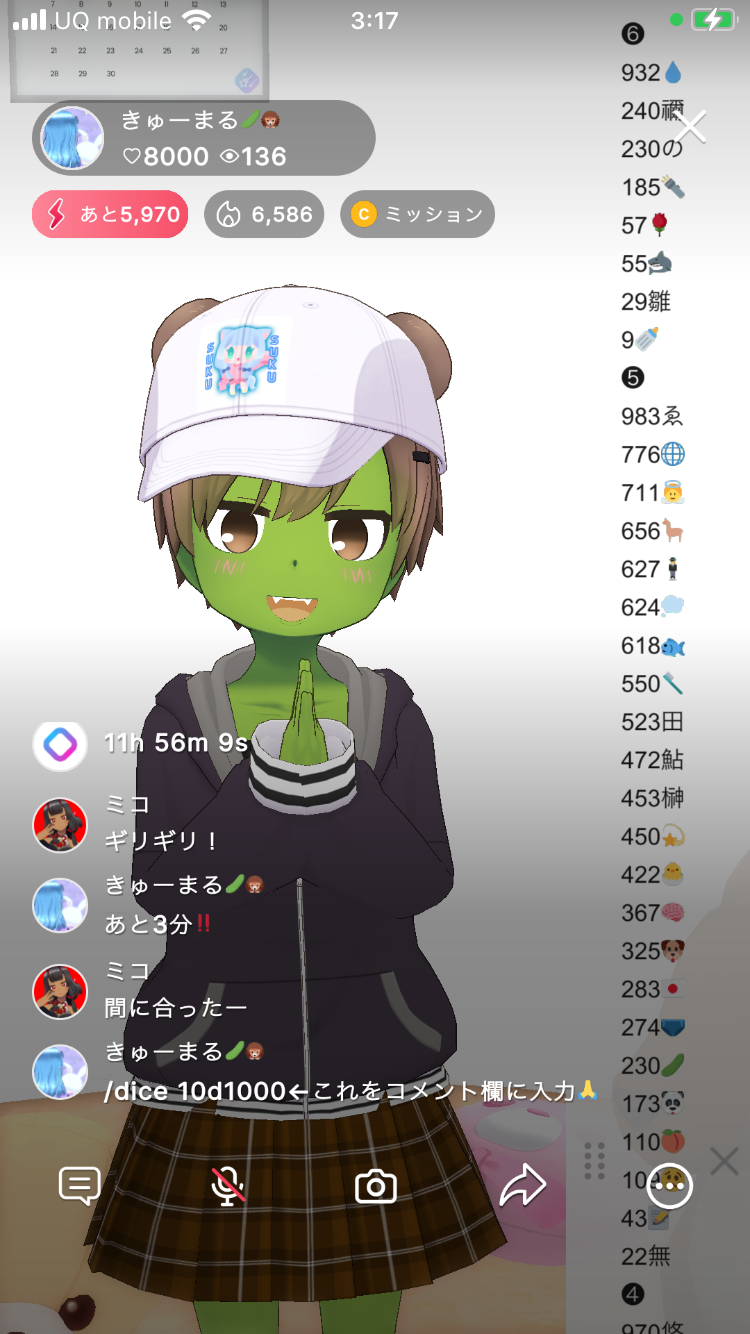The image size is (750, 1334).
Task: Open the ミッション missions chip
Action: point(417,214)
